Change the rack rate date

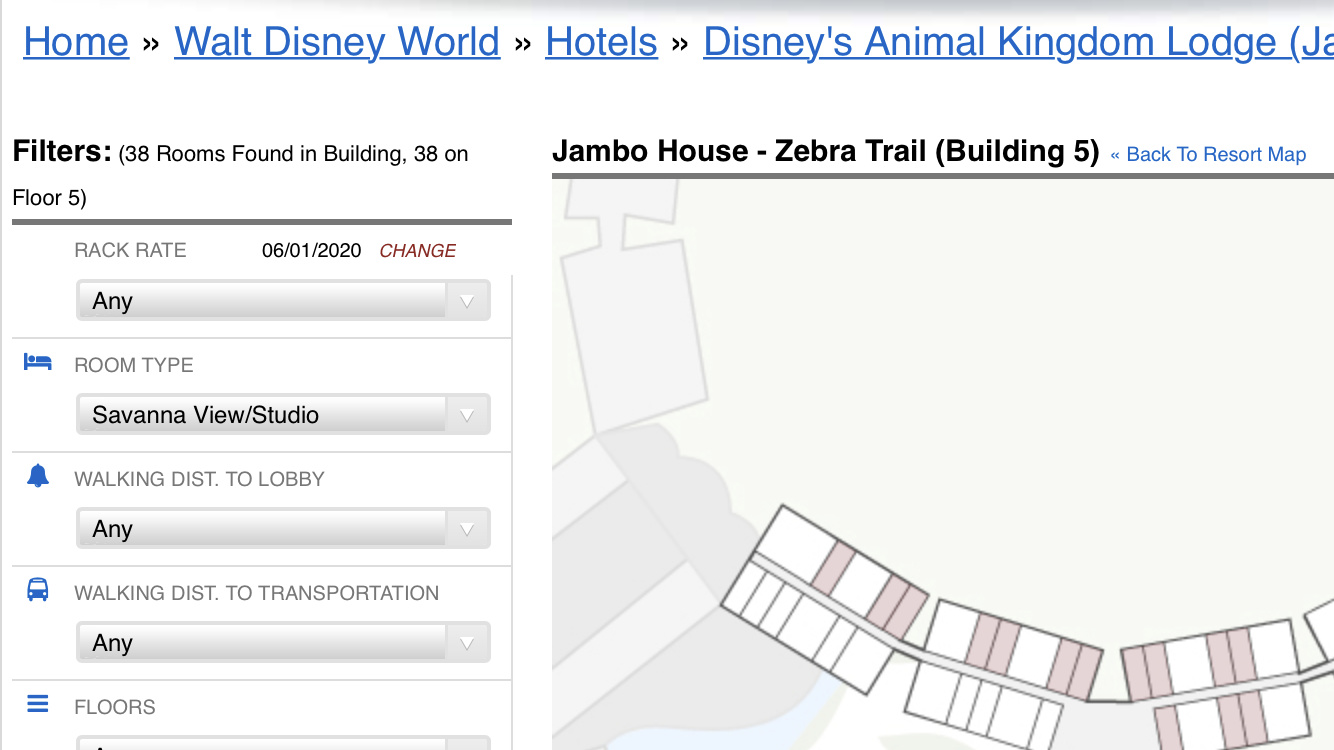[x=417, y=251]
